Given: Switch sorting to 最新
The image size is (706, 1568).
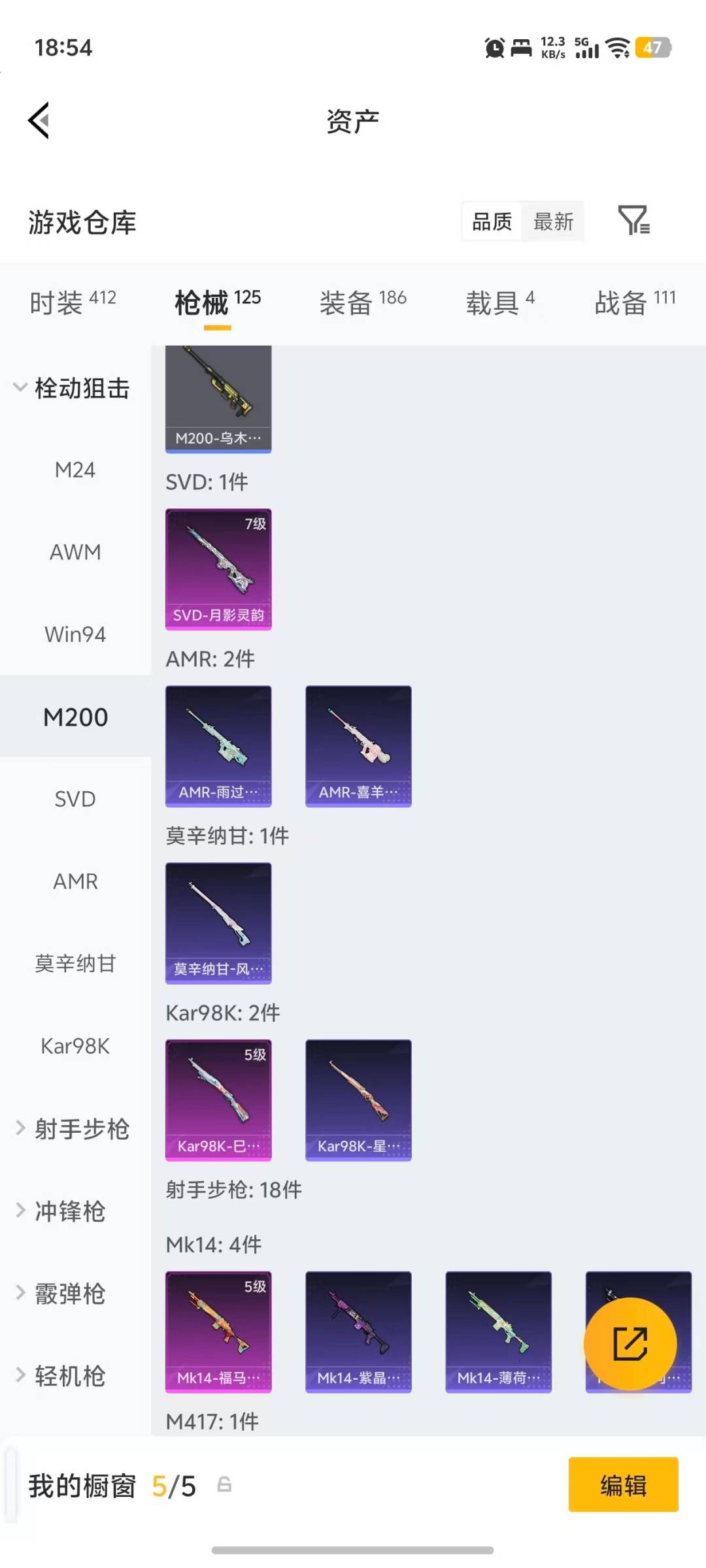Looking at the screenshot, I should click(553, 221).
